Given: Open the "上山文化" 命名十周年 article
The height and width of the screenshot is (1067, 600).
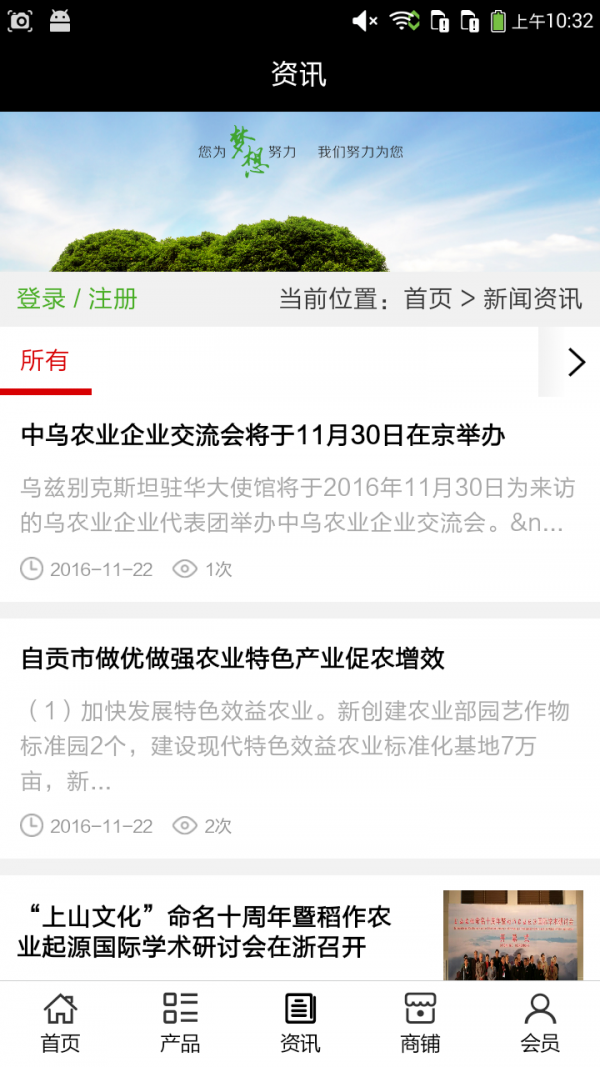Looking at the screenshot, I should coord(205,931).
